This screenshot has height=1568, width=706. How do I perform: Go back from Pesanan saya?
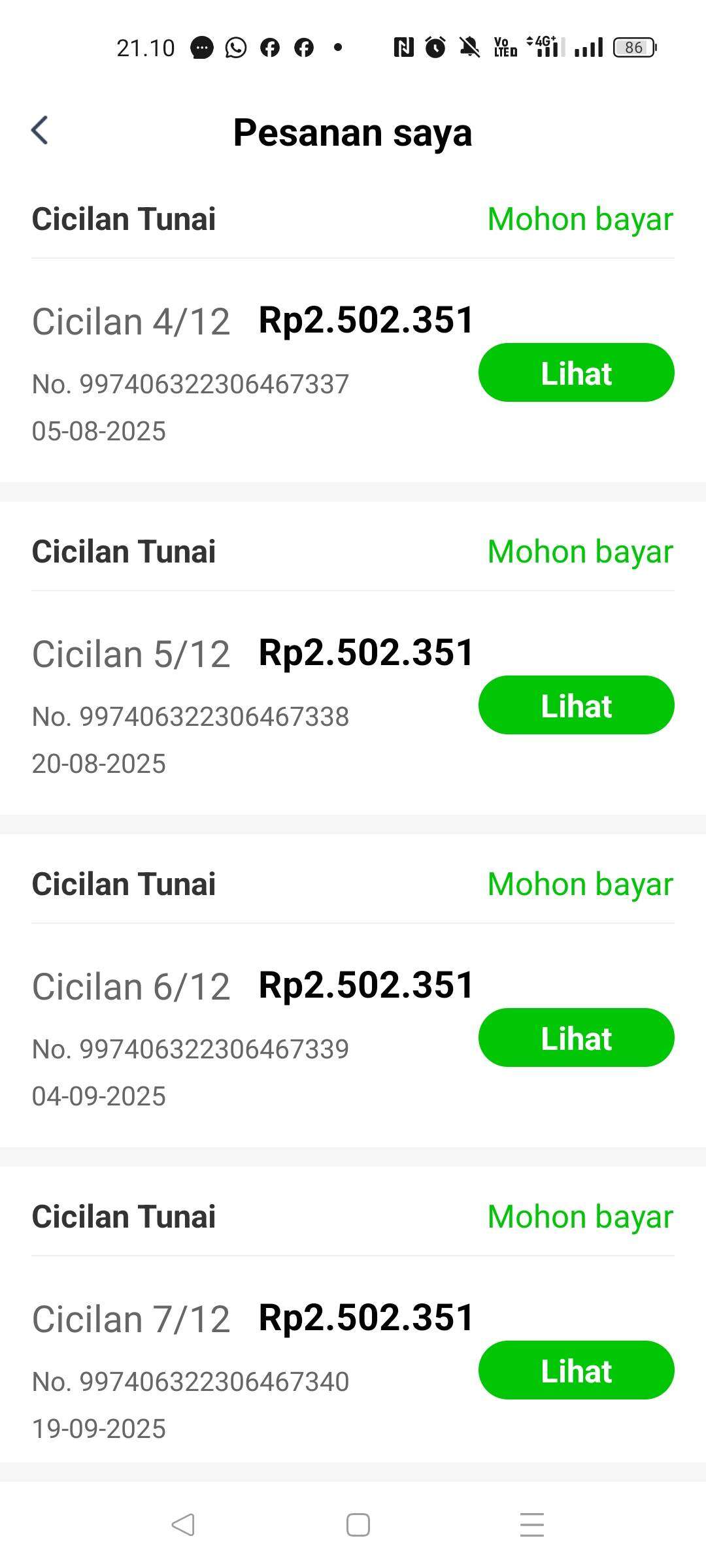[x=40, y=130]
